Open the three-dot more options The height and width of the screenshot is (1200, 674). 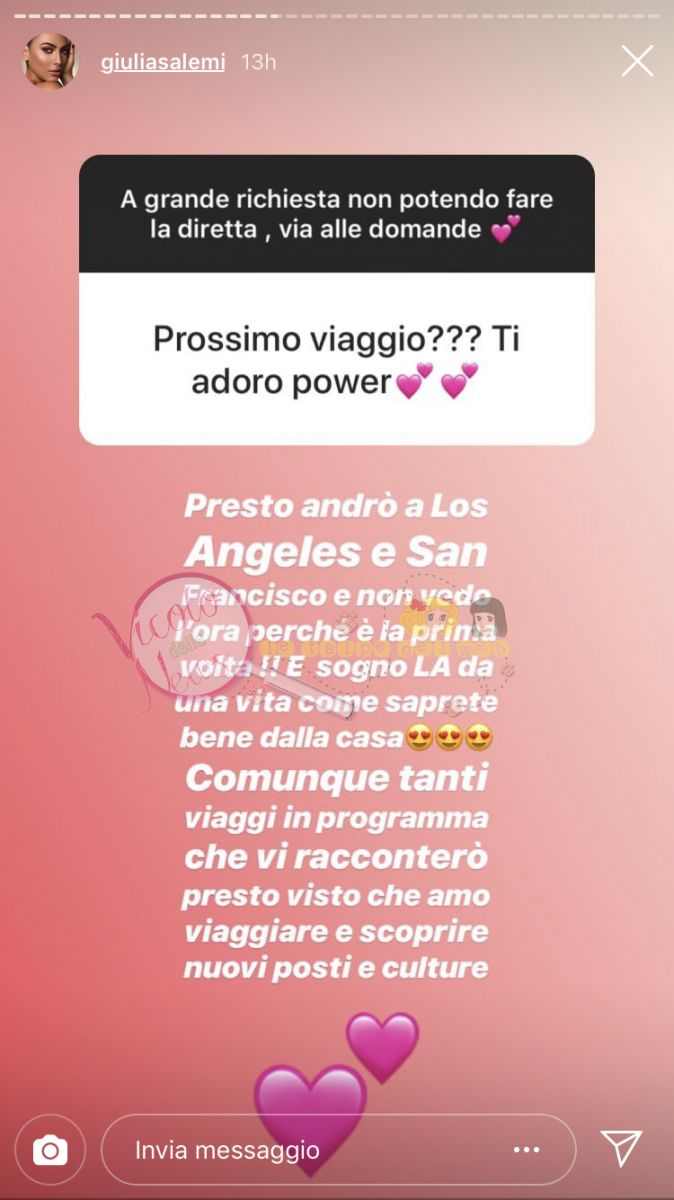(x=527, y=1151)
